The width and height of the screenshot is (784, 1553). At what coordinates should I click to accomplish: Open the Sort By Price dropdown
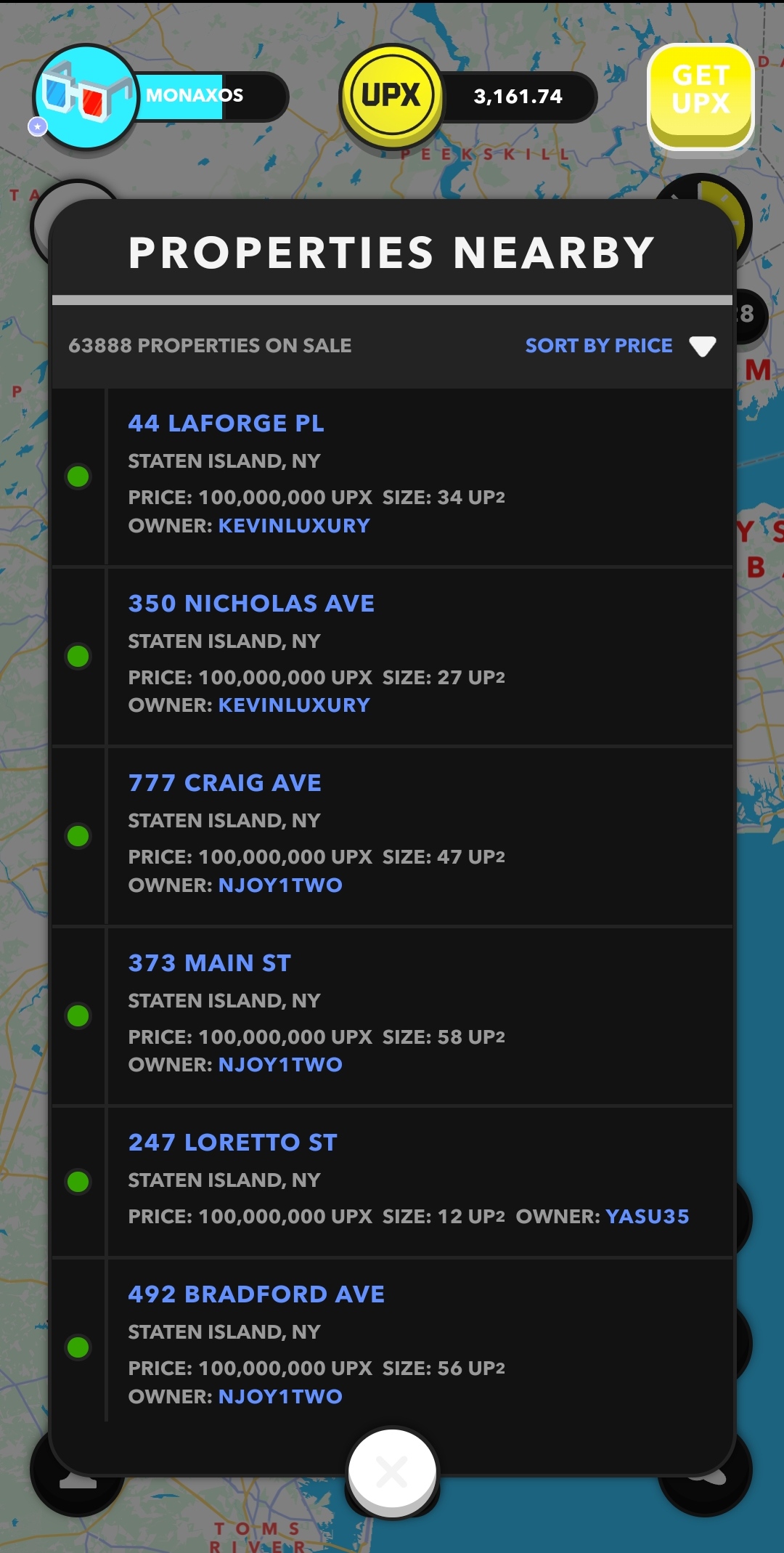pos(620,346)
